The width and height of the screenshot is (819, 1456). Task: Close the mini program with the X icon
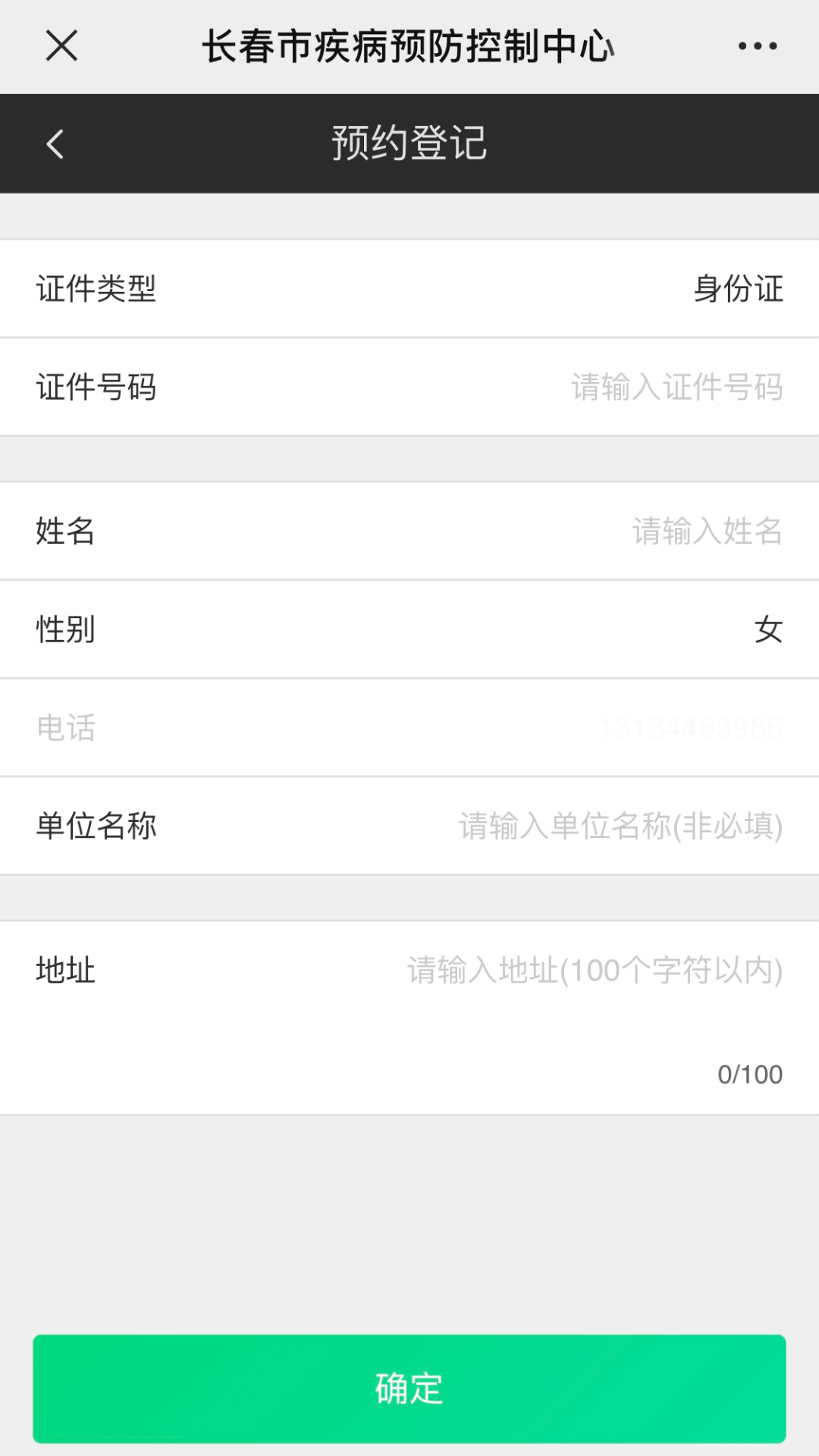[61, 45]
